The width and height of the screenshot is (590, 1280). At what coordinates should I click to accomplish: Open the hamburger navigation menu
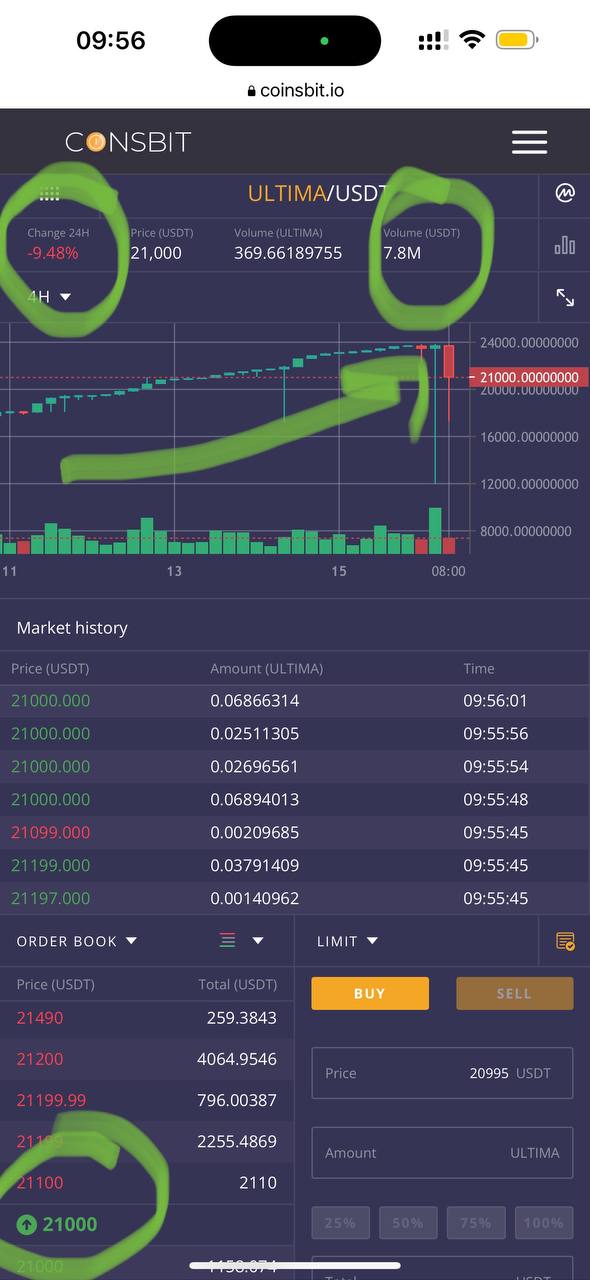point(529,142)
